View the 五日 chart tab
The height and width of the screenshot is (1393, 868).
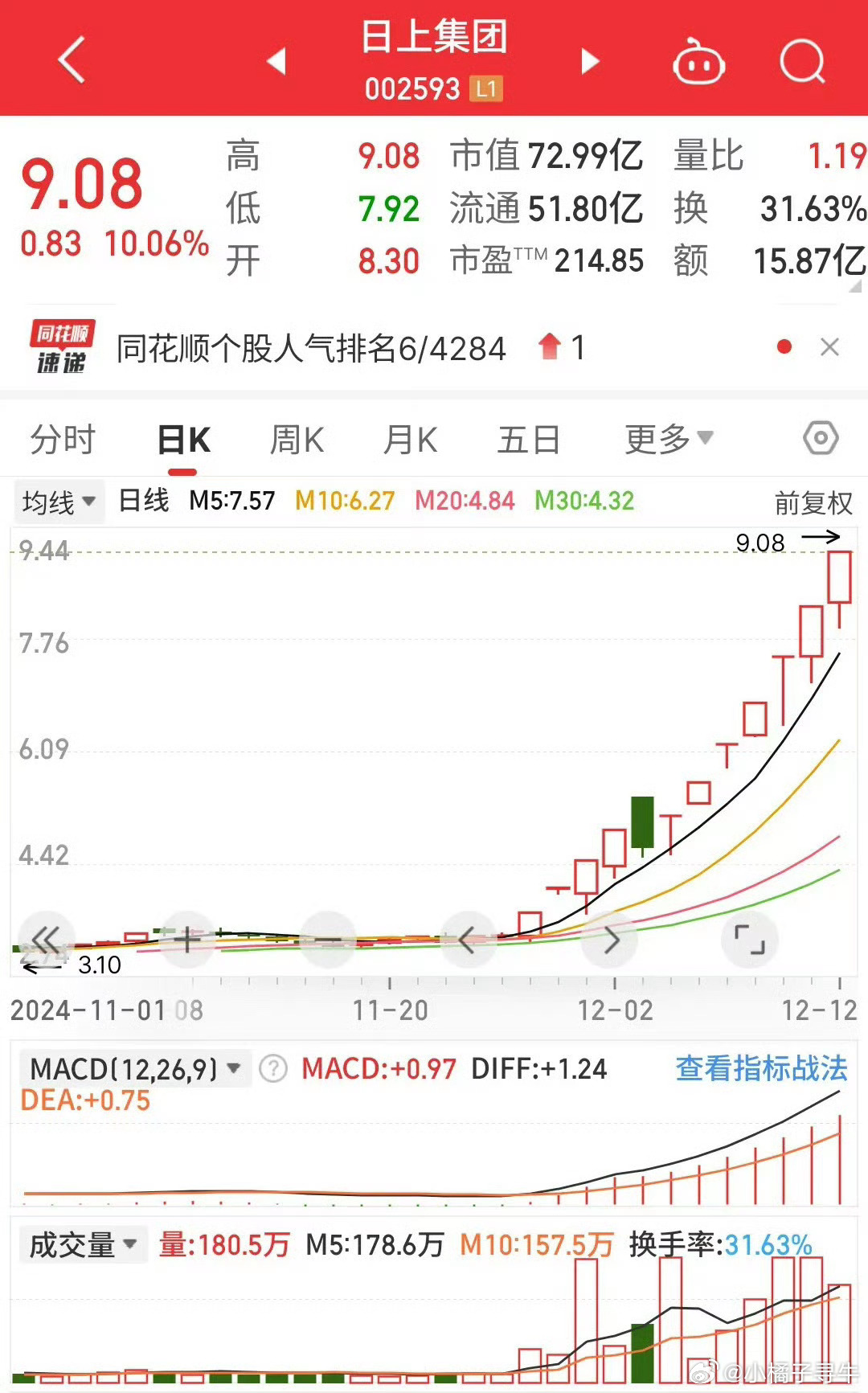coord(528,440)
